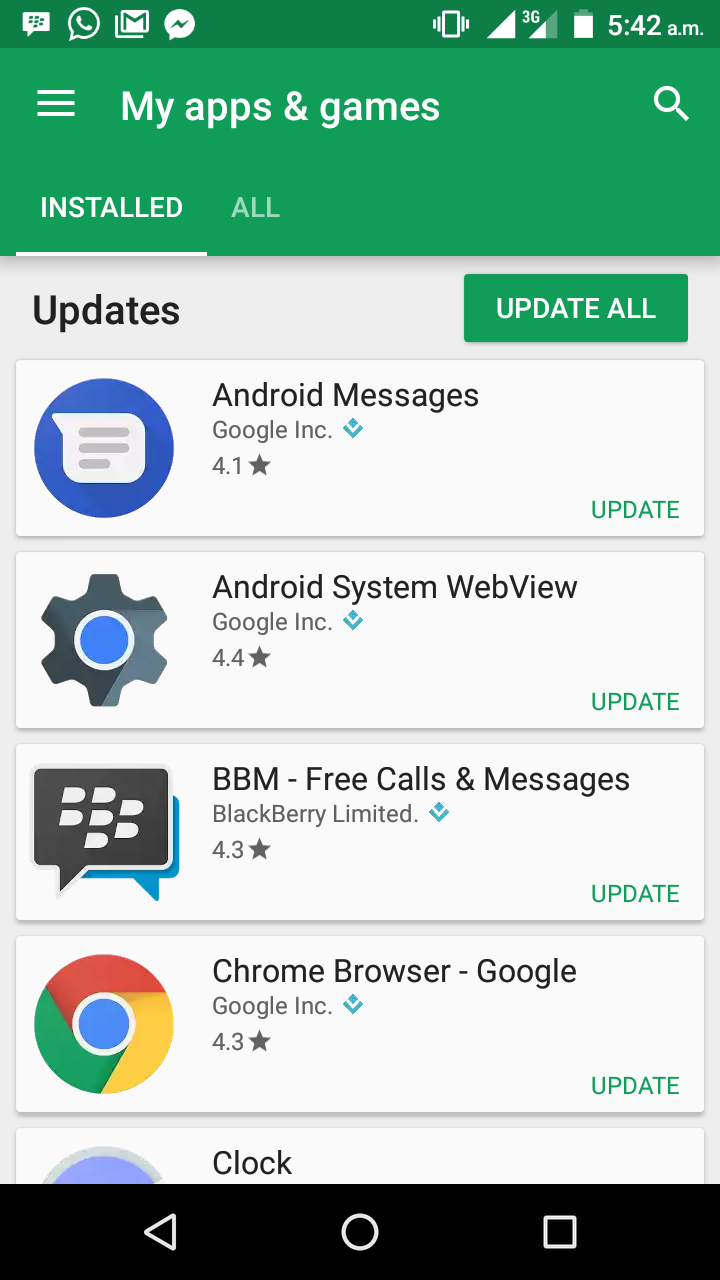Tap the UPDATE ALL button

pyautogui.click(x=575, y=308)
